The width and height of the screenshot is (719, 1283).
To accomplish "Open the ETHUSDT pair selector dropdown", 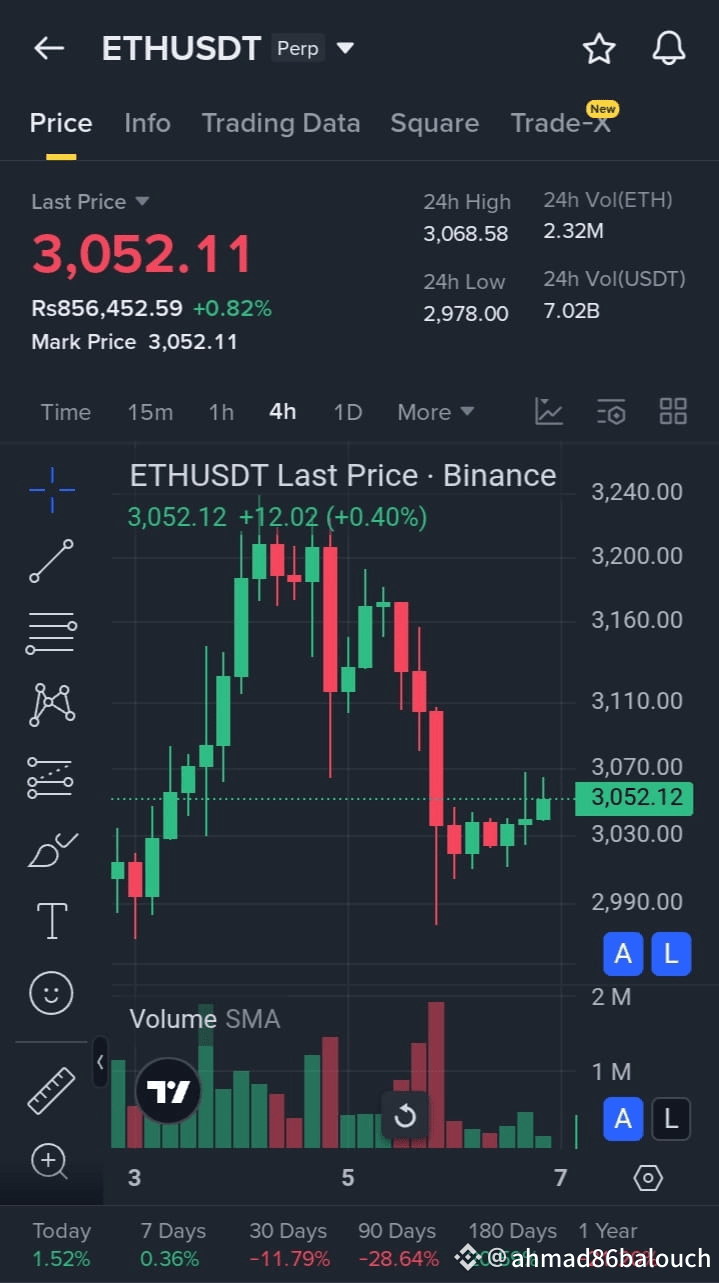I will (345, 48).
